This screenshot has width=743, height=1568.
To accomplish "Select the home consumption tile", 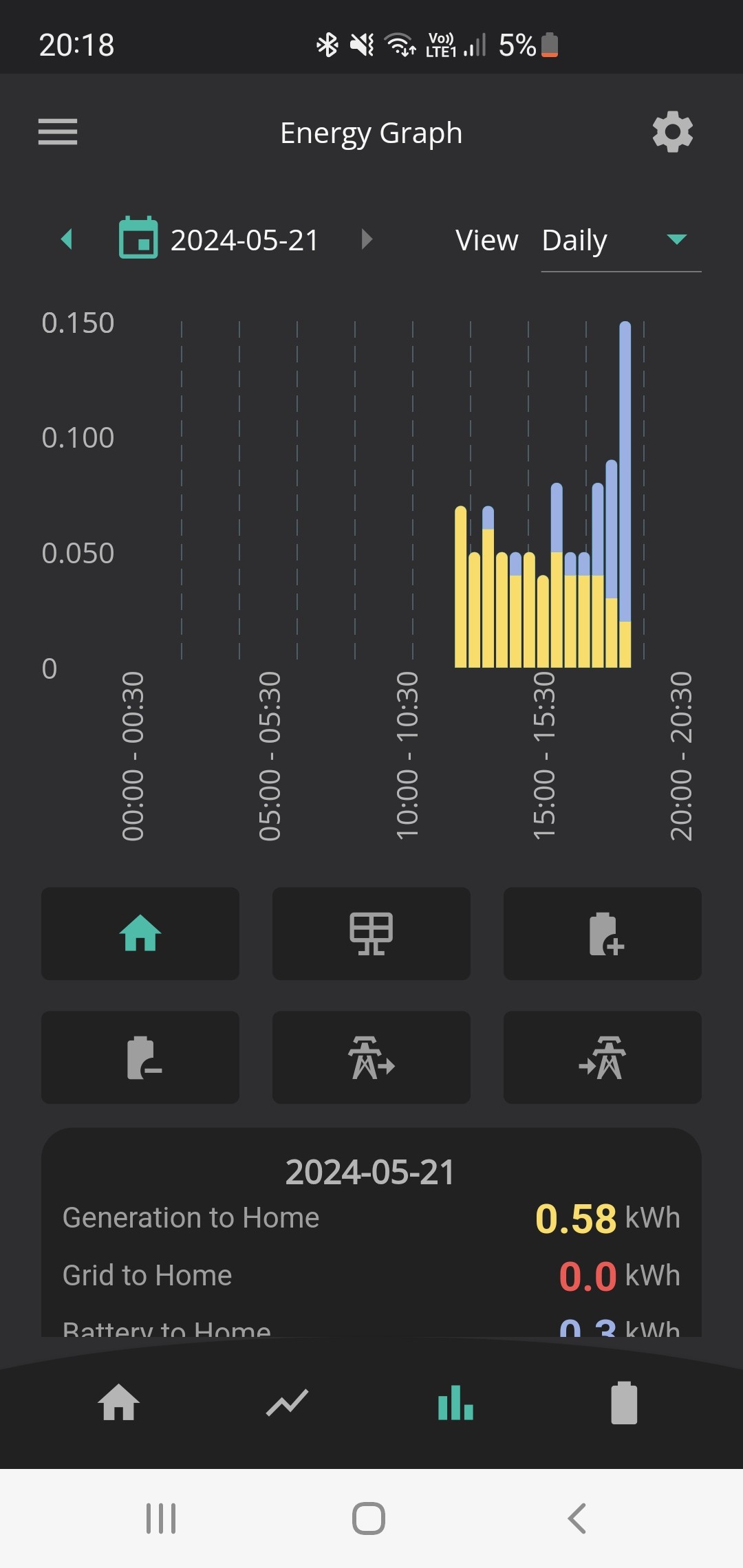I will (x=140, y=933).
